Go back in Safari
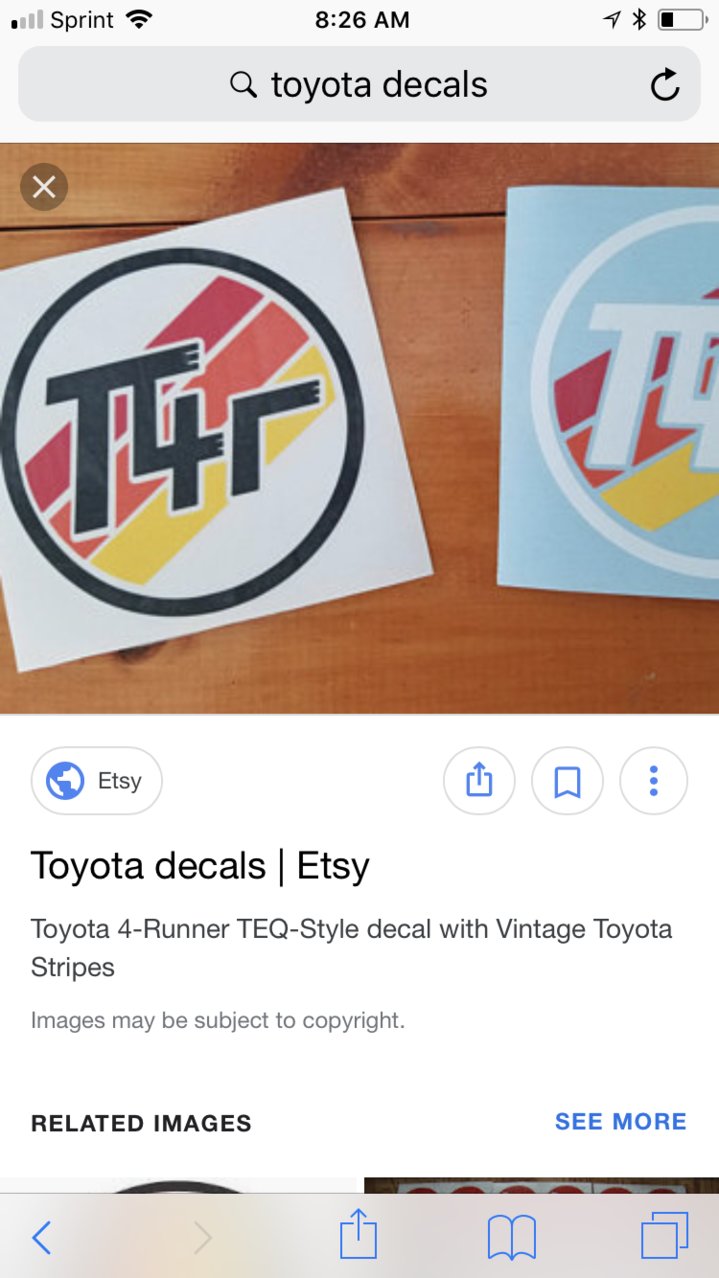The image size is (719, 1278). tap(41, 1238)
